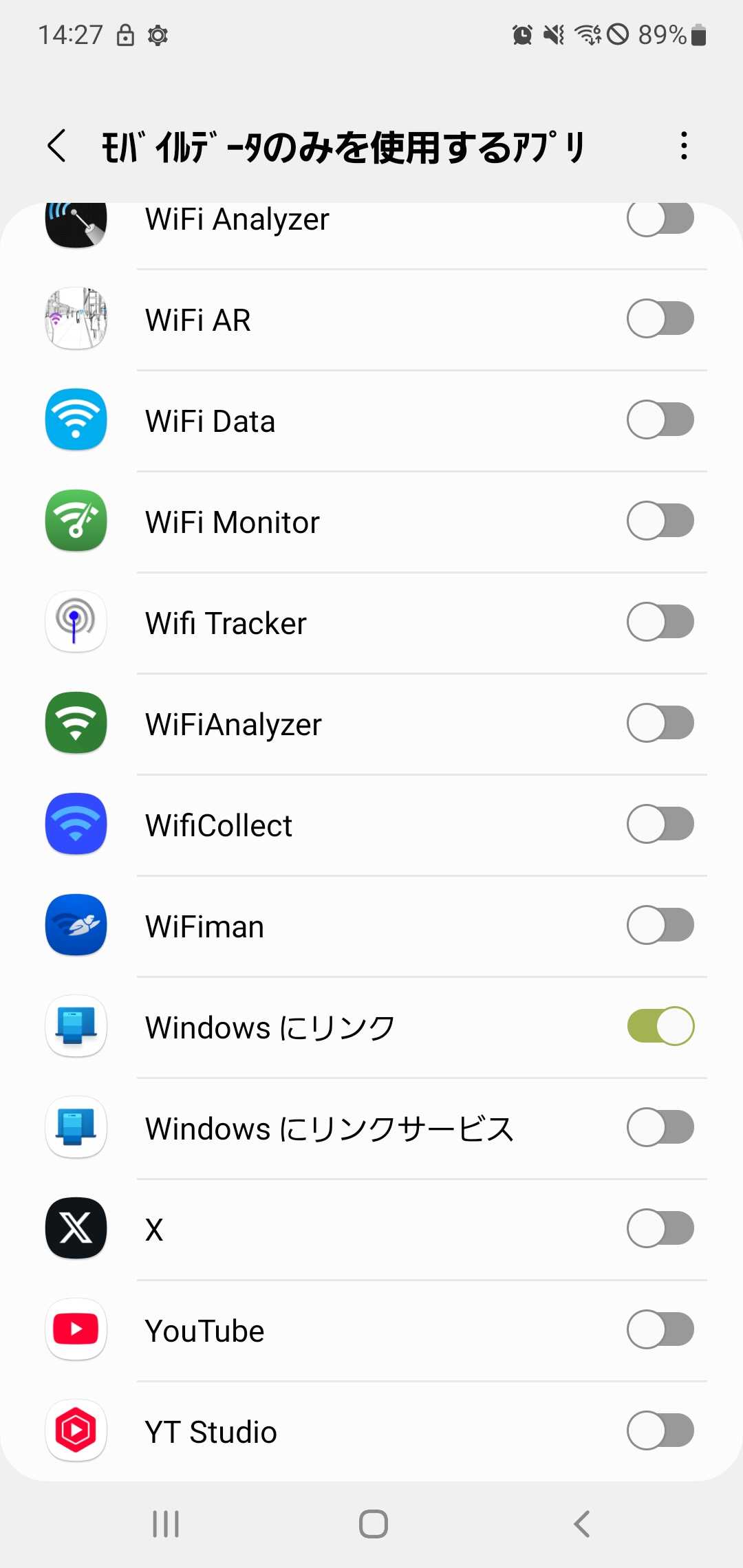Viewport: 743px width, 1568px height.
Task: Turn on the X app switch
Action: (660, 1228)
